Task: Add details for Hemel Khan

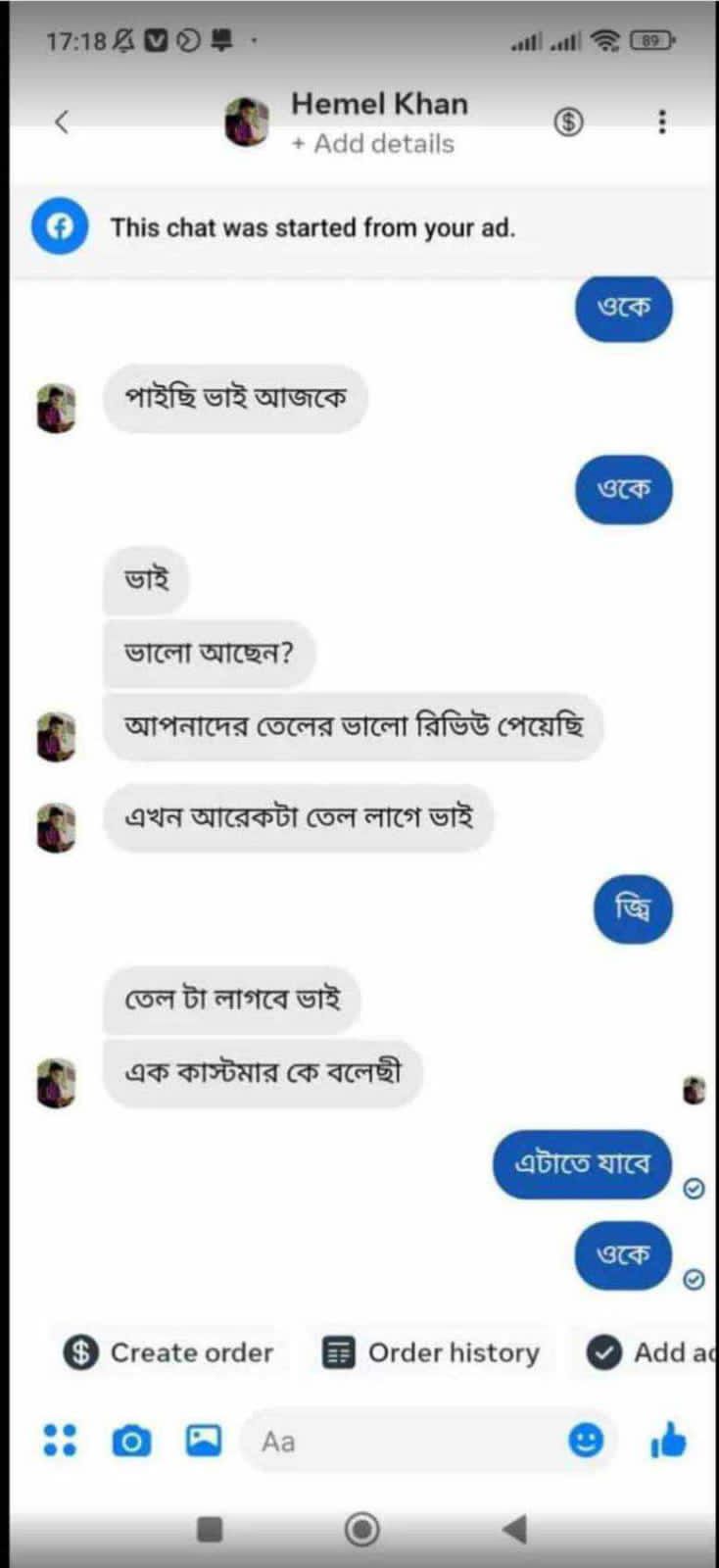Action: 373,144
